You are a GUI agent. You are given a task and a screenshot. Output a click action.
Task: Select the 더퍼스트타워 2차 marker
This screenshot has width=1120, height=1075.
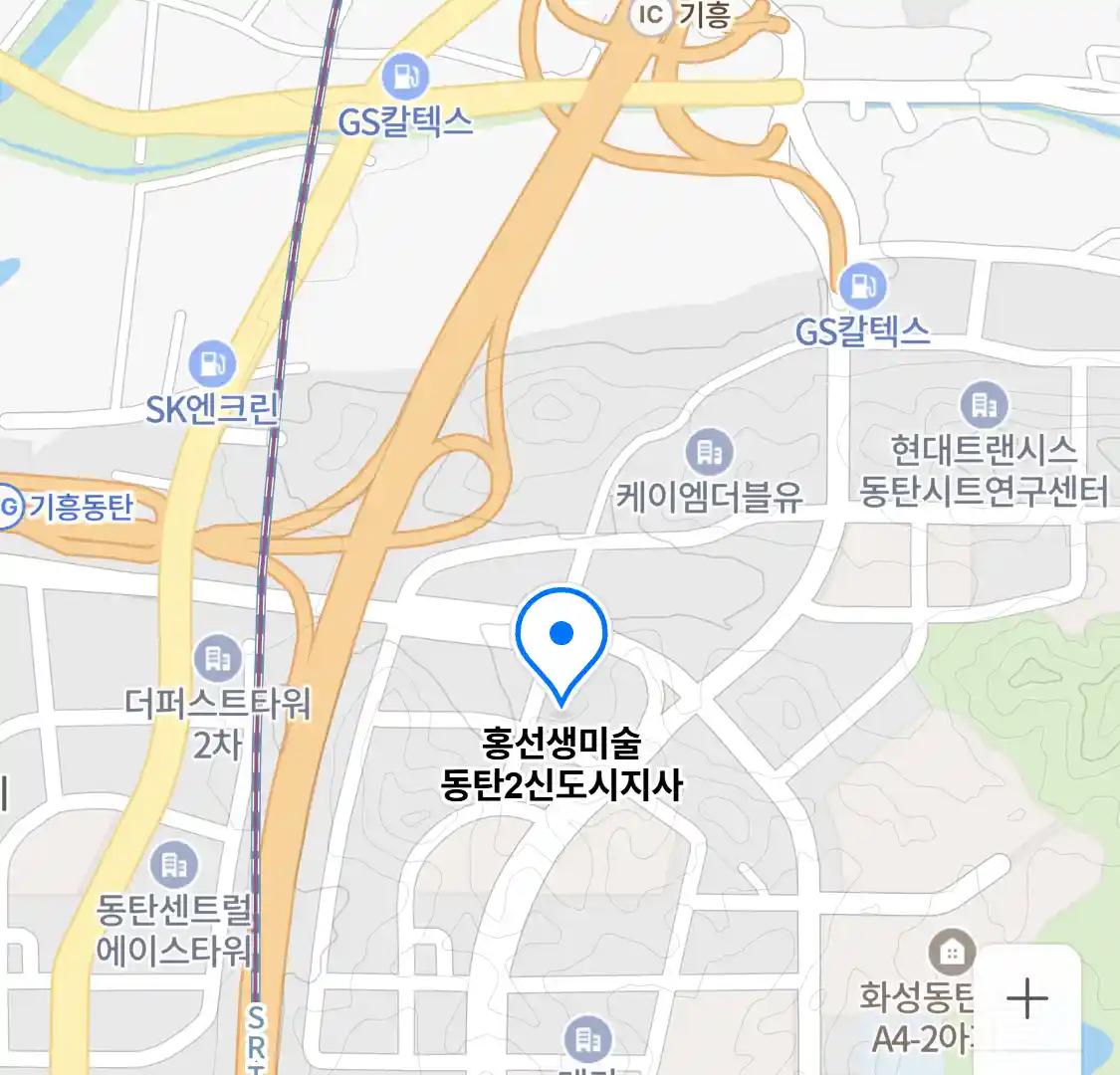coord(217,658)
